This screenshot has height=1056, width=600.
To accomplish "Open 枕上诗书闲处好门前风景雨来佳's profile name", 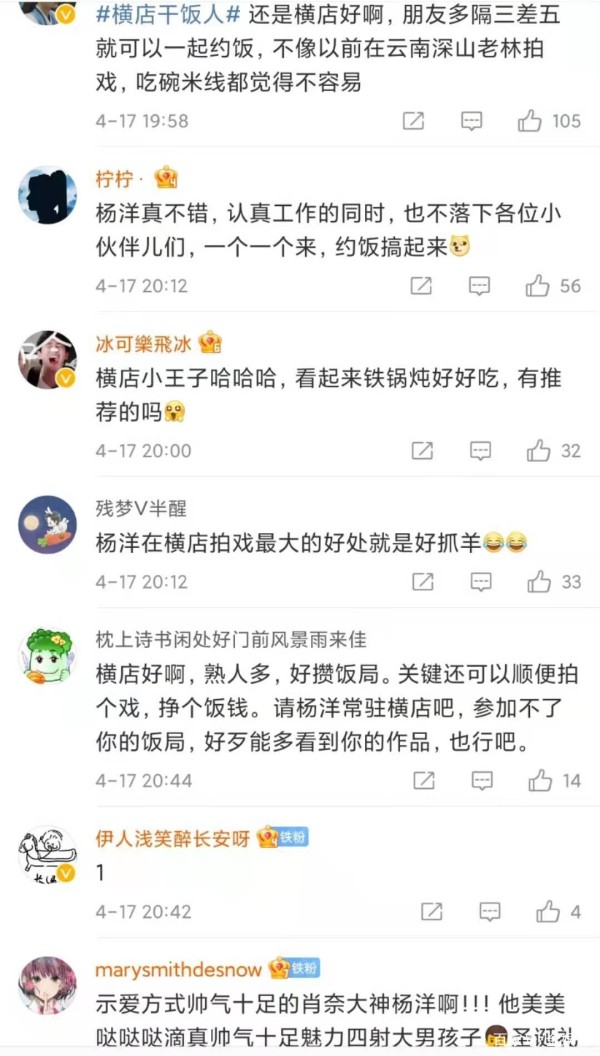I will (231, 638).
